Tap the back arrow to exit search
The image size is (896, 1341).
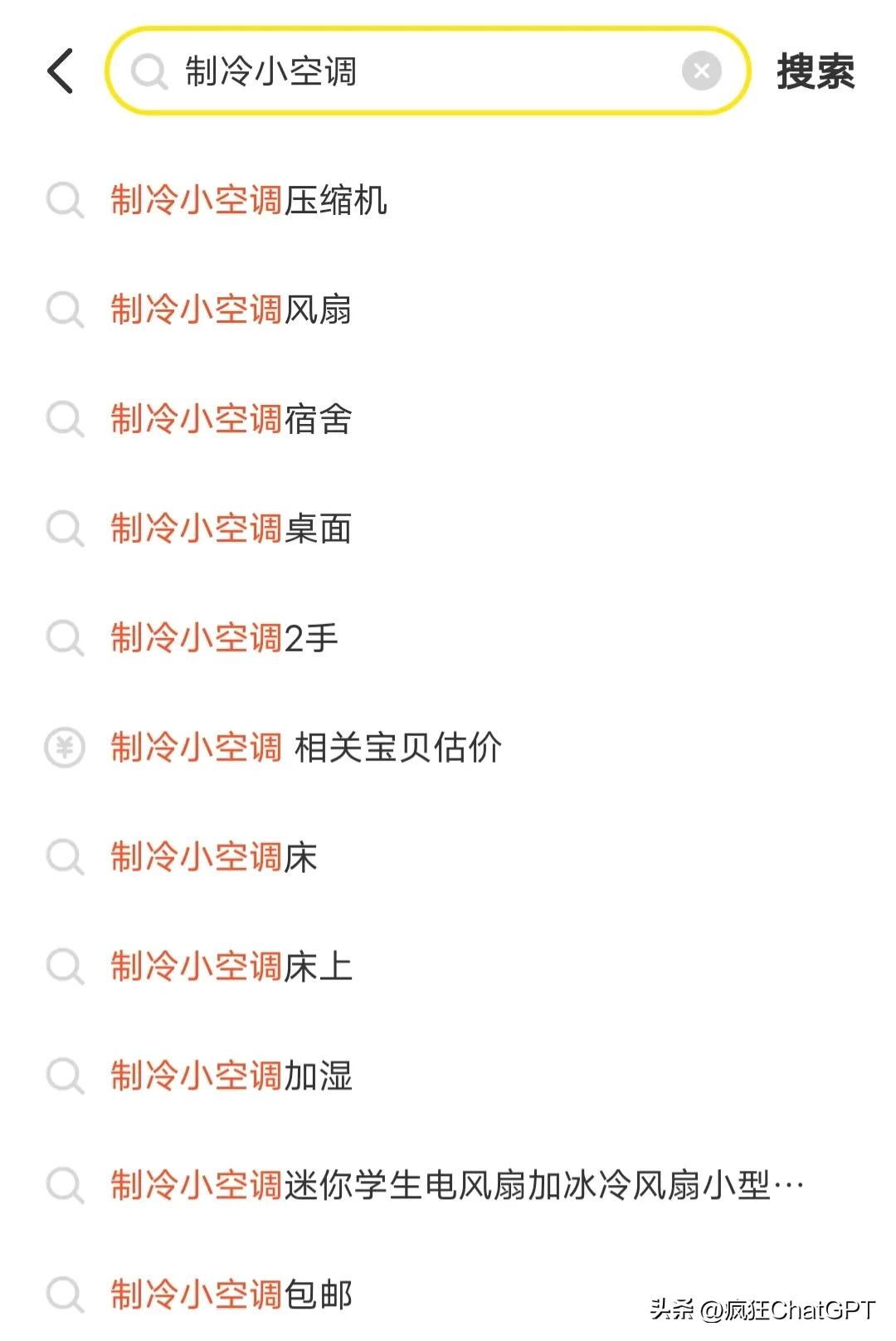(x=58, y=71)
